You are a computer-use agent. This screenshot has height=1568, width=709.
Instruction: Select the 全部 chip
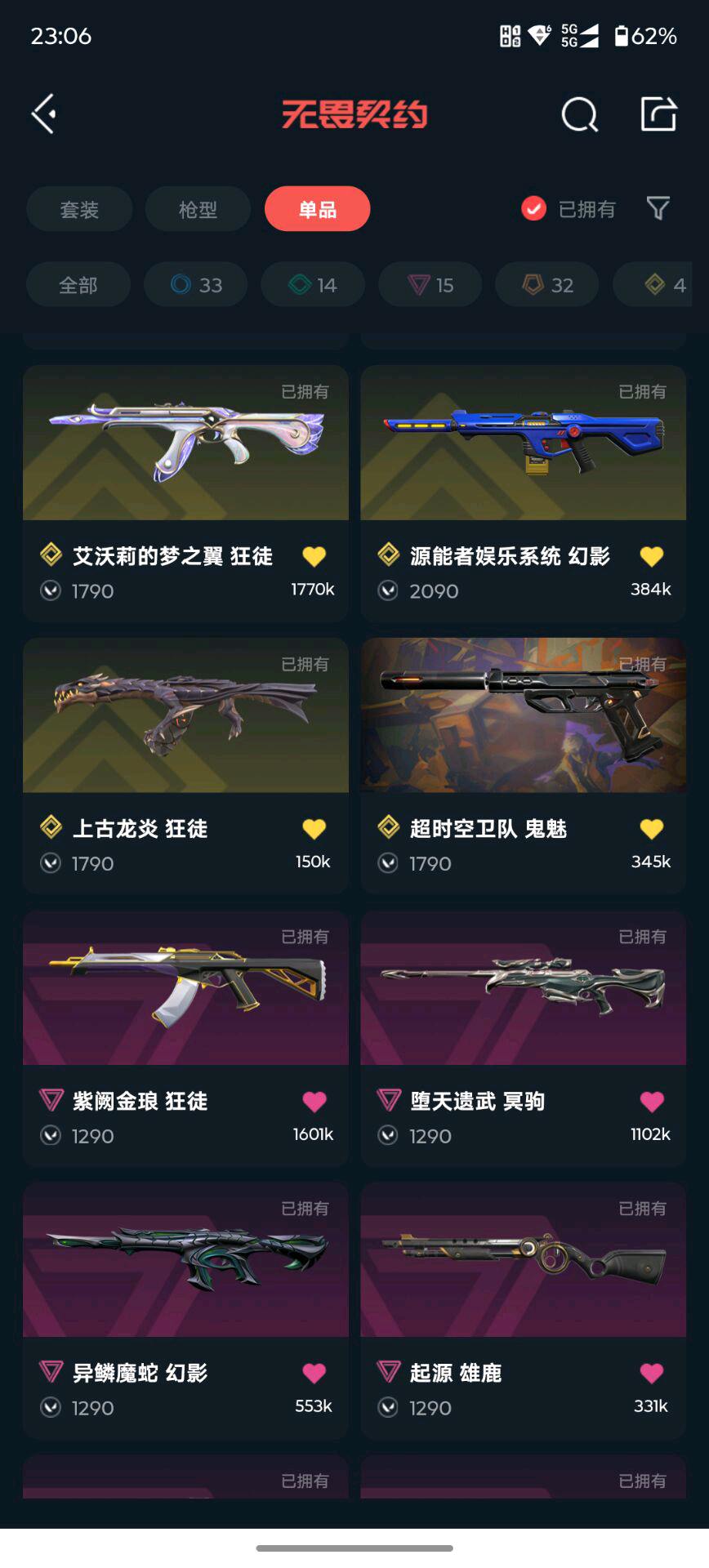[78, 285]
